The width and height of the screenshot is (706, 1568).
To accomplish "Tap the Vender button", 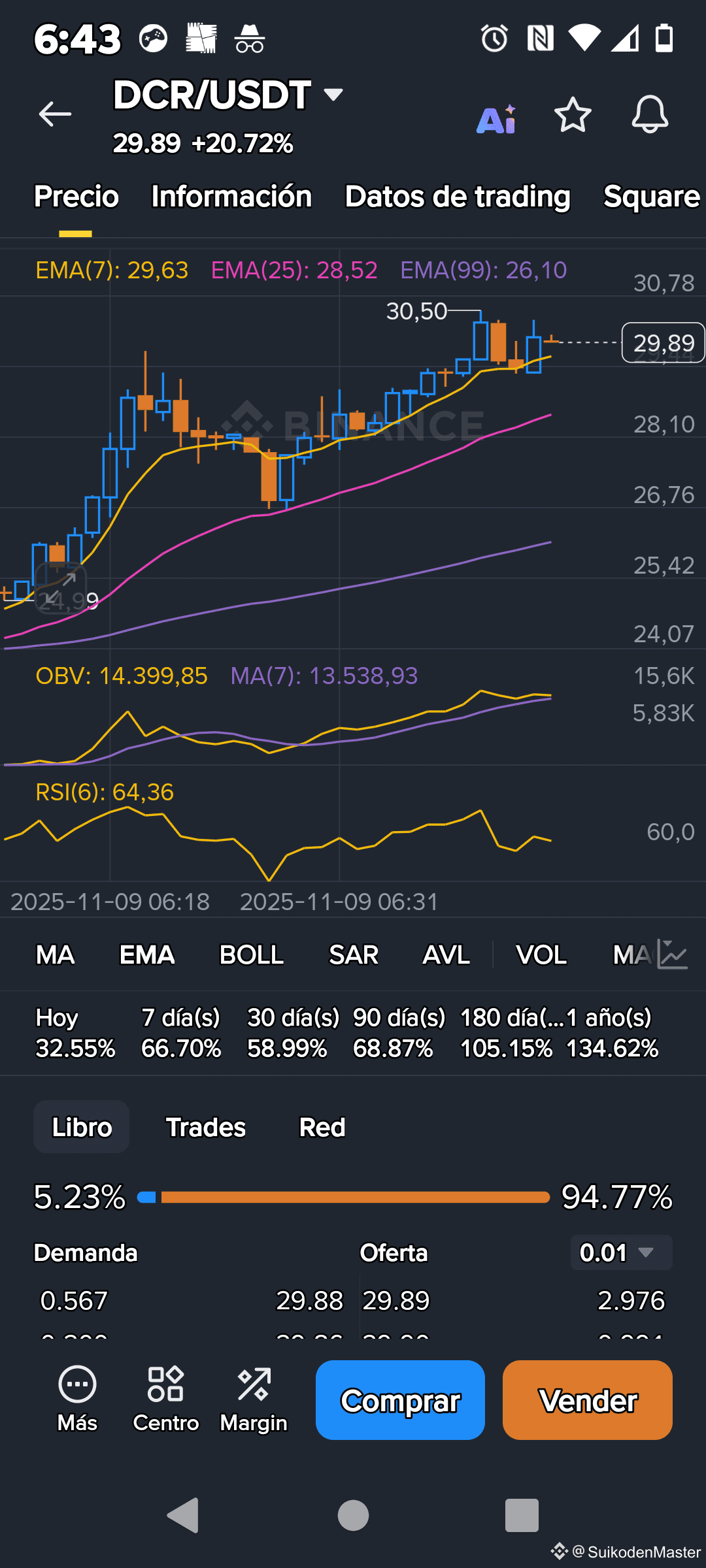I will [587, 1400].
